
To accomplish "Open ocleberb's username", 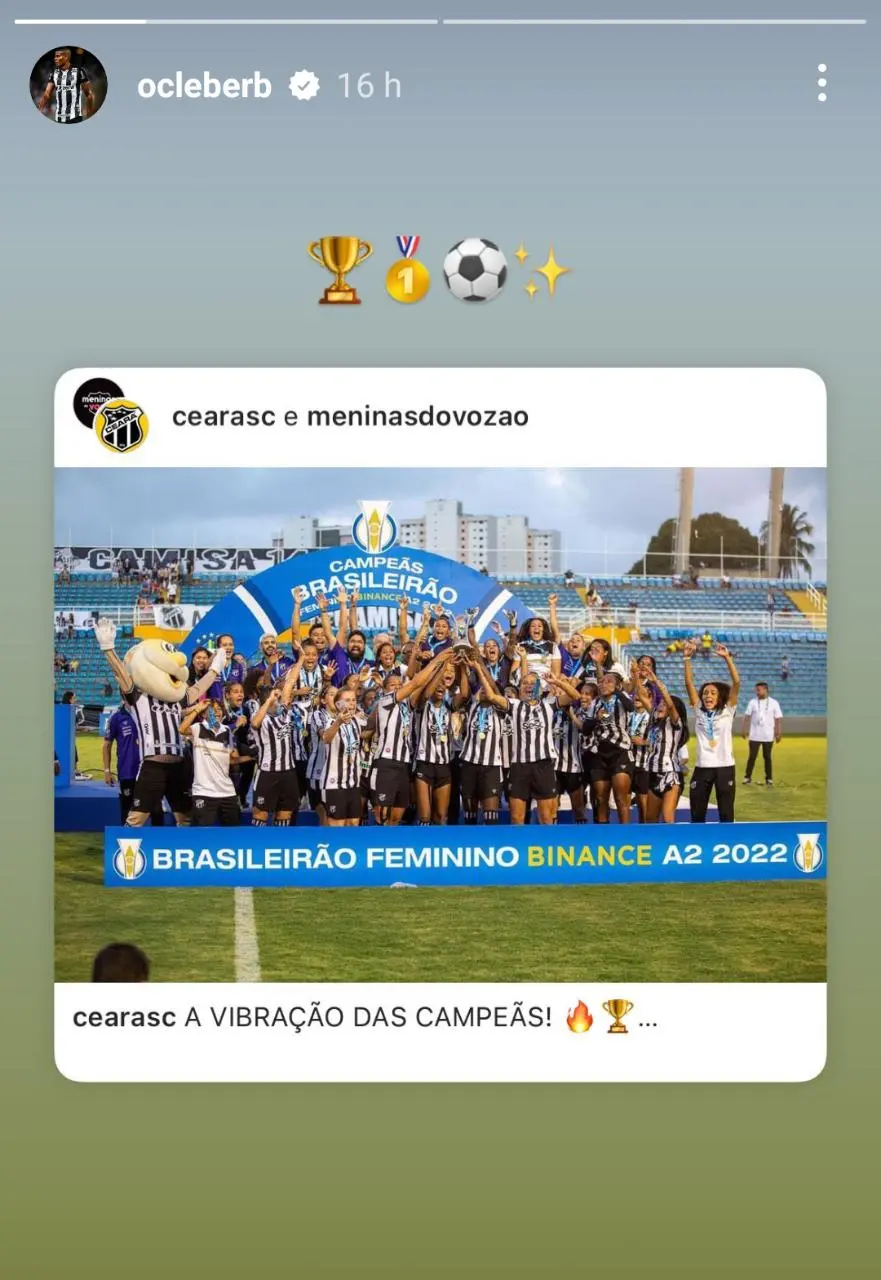I will 206,85.
